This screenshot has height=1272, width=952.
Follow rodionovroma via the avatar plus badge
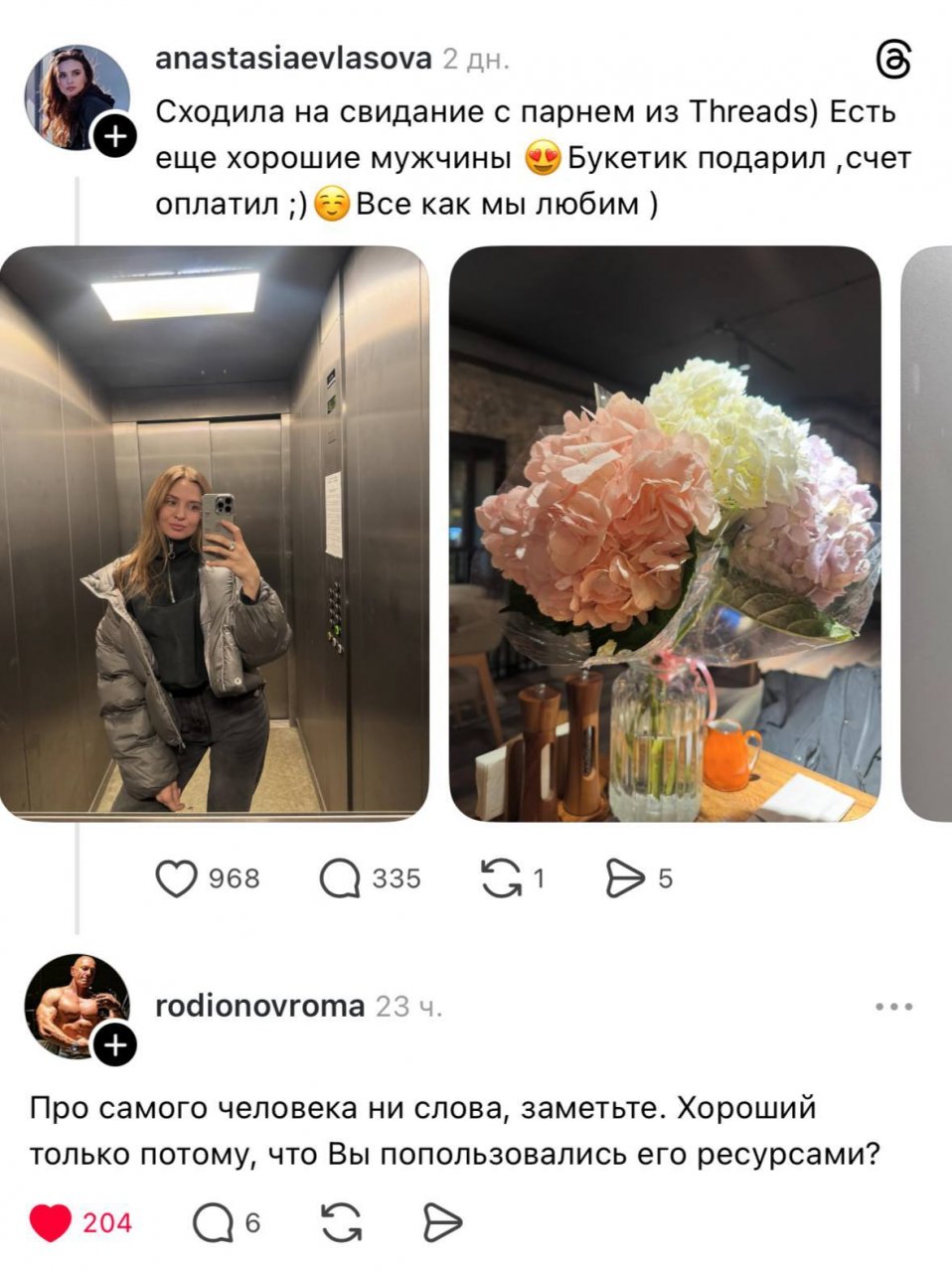point(115,1044)
